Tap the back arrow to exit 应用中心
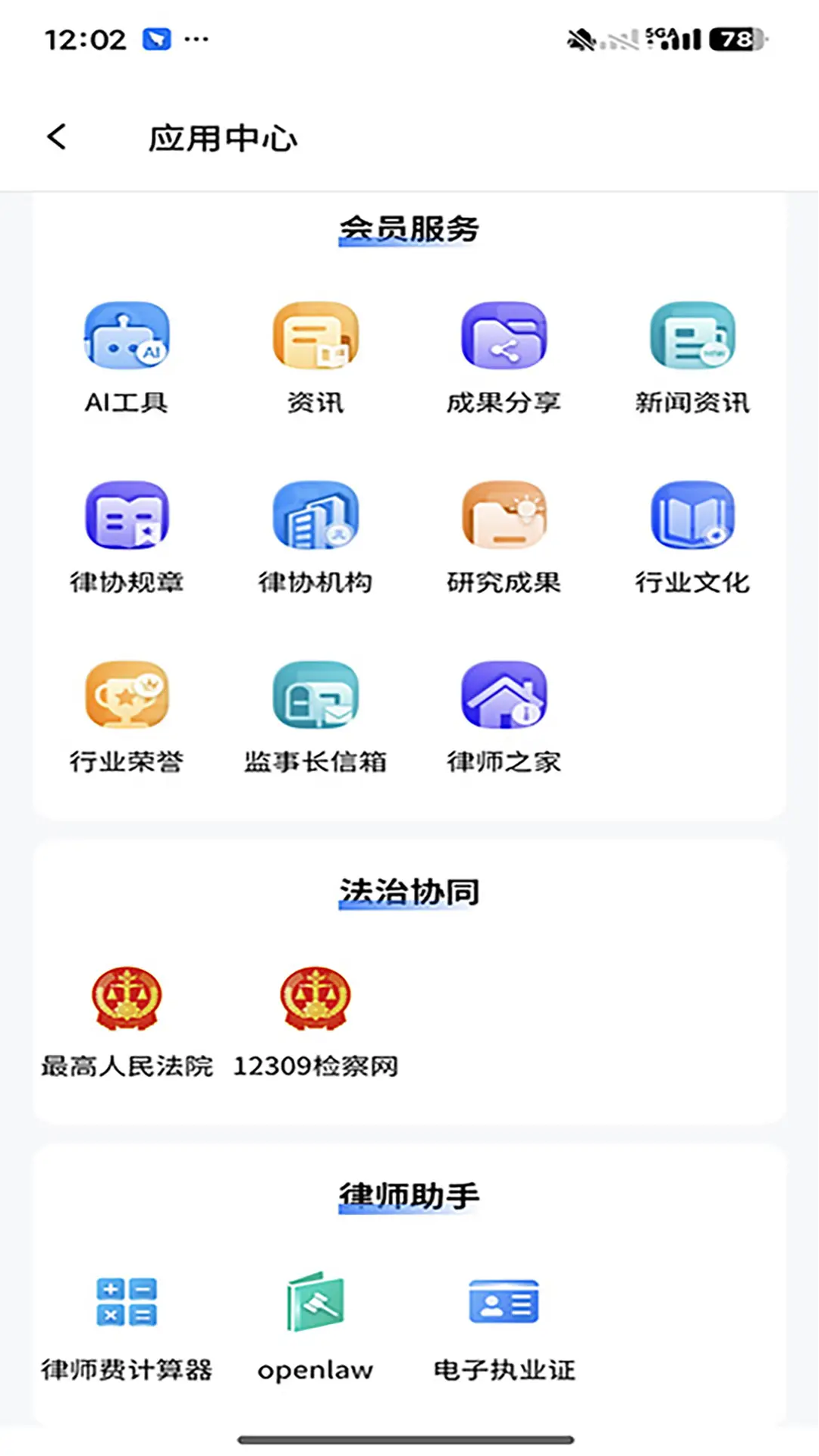 tap(55, 136)
